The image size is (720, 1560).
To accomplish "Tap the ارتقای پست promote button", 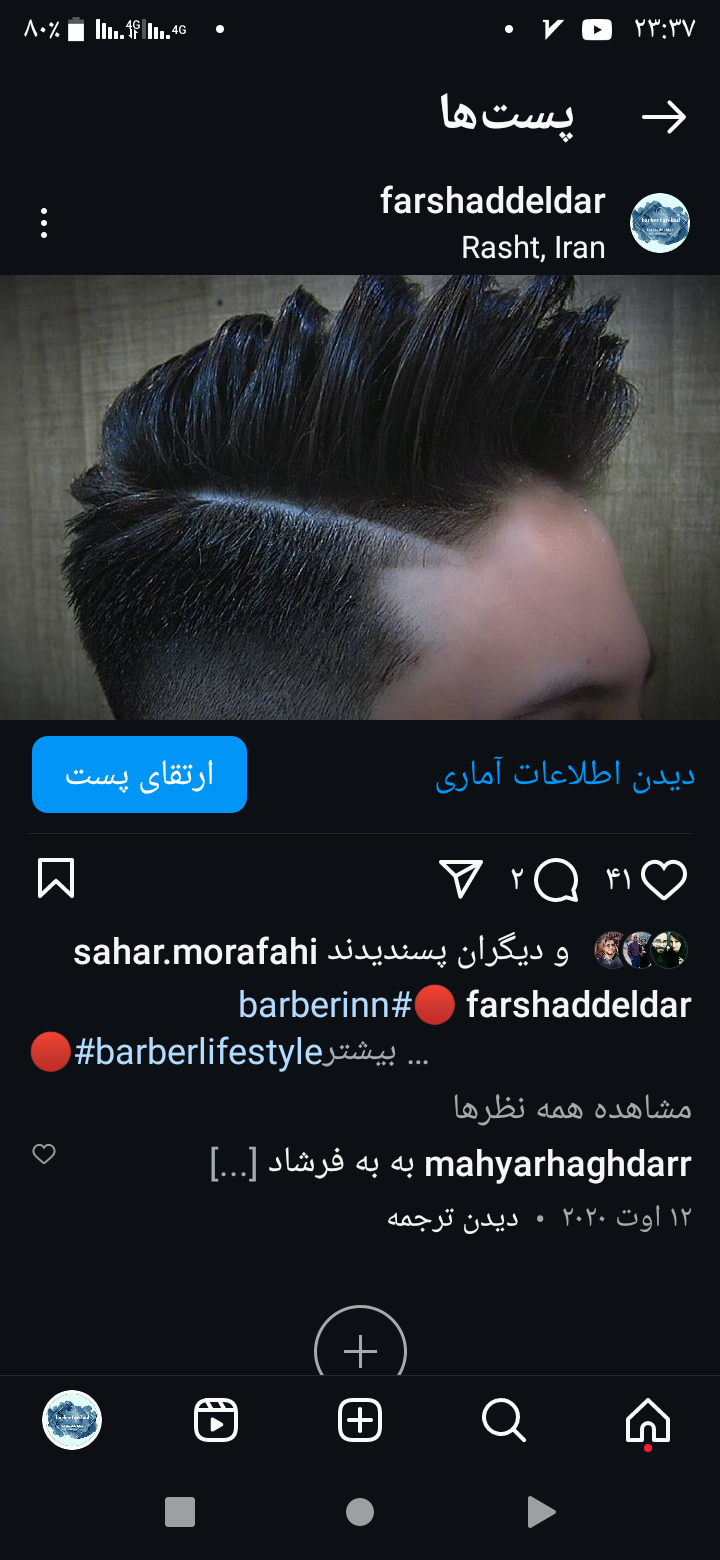I will click(x=139, y=773).
